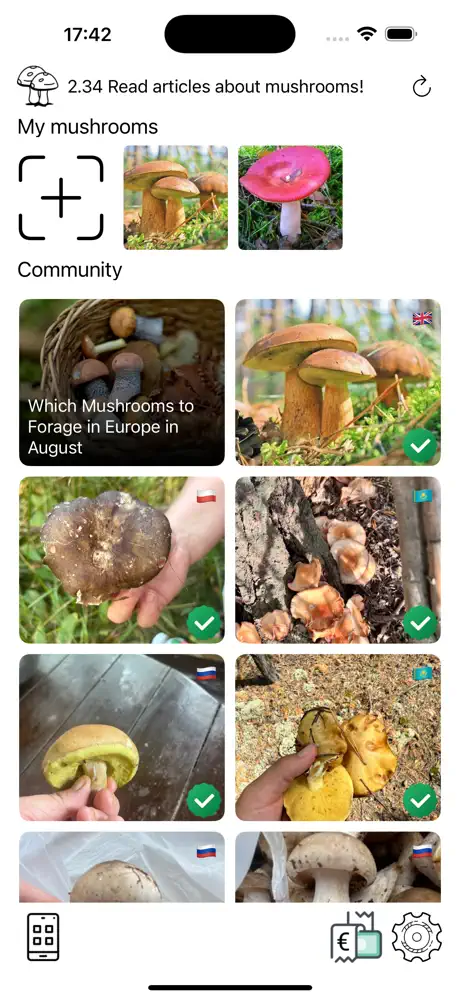Viewport: 460px width, 999px height.
Task: Open settings via the gear icon
Action: coord(417,937)
